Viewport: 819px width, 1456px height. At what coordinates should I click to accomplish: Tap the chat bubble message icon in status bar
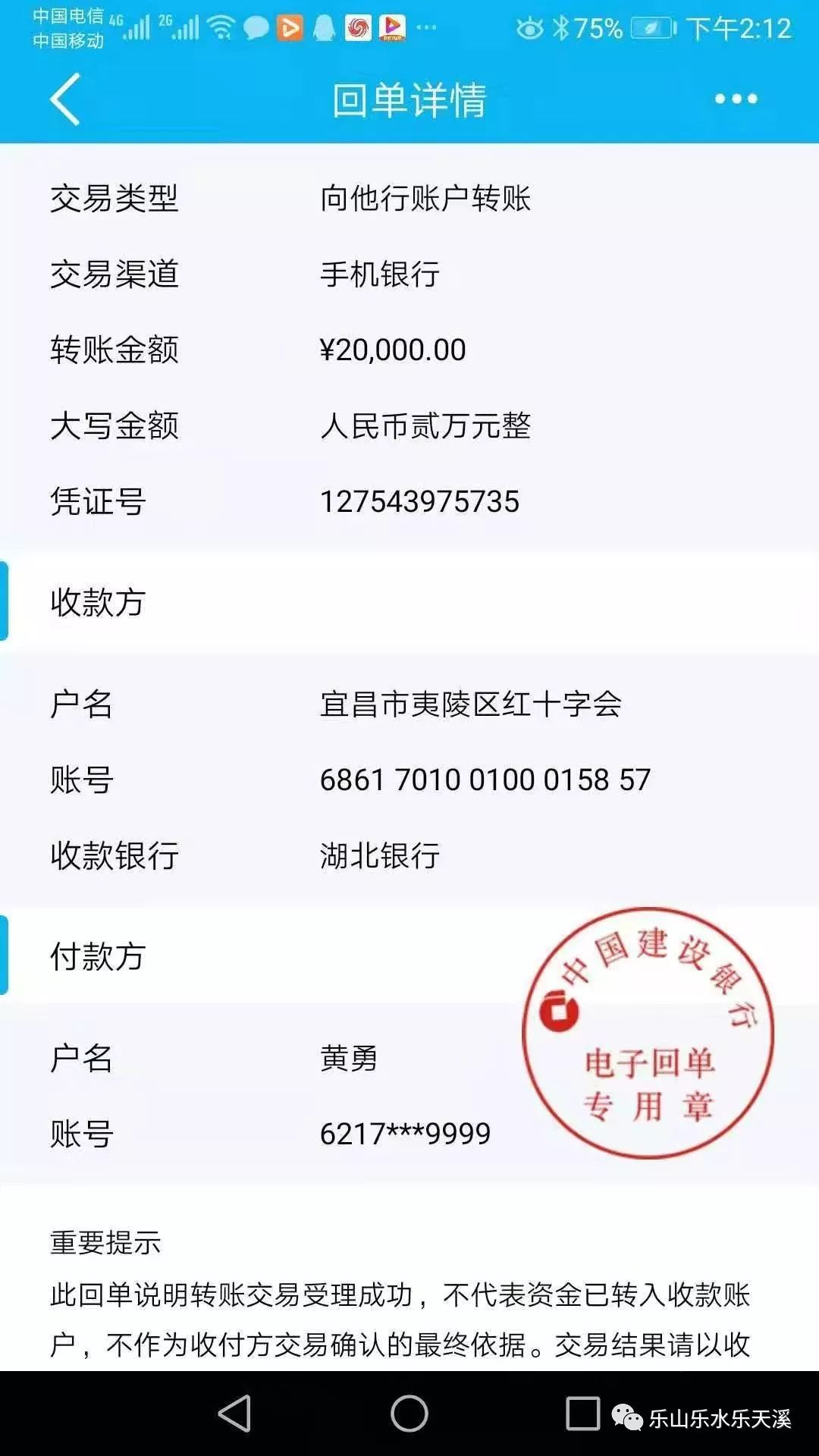tap(256, 28)
